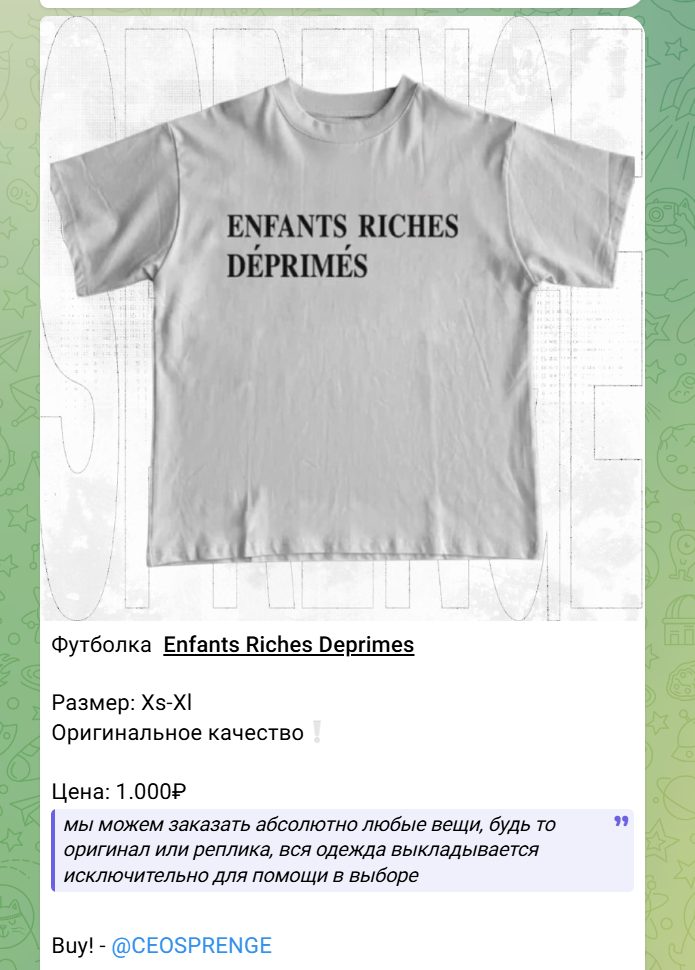Image resolution: width=695 pixels, height=970 pixels.
Task: Open the @CEOSPRENGE mention link
Action: [x=191, y=945]
